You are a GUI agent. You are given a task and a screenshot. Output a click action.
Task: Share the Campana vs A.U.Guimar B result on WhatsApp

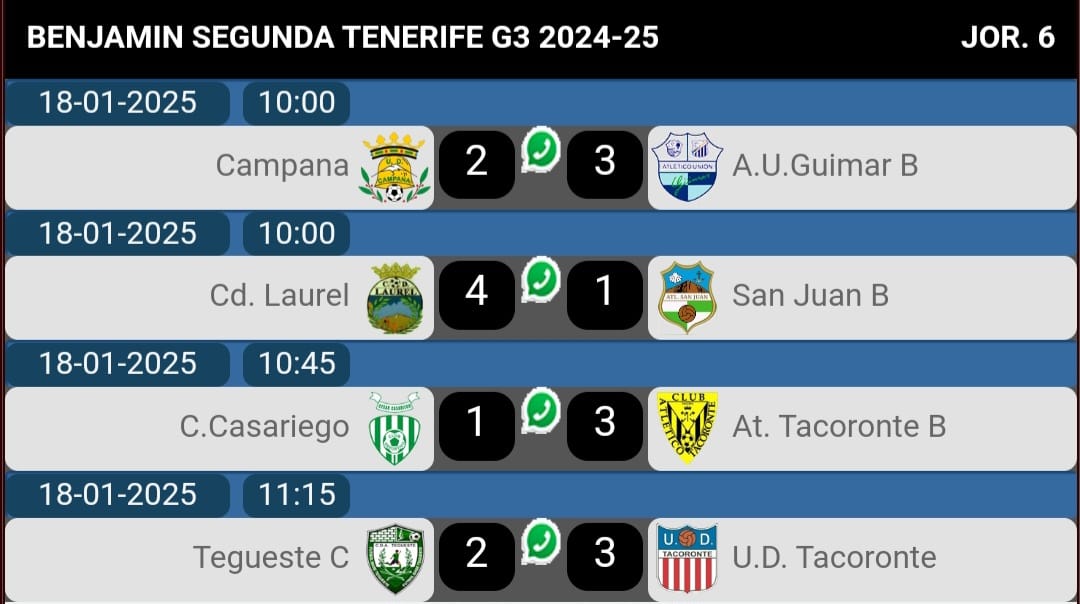(x=541, y=150)
